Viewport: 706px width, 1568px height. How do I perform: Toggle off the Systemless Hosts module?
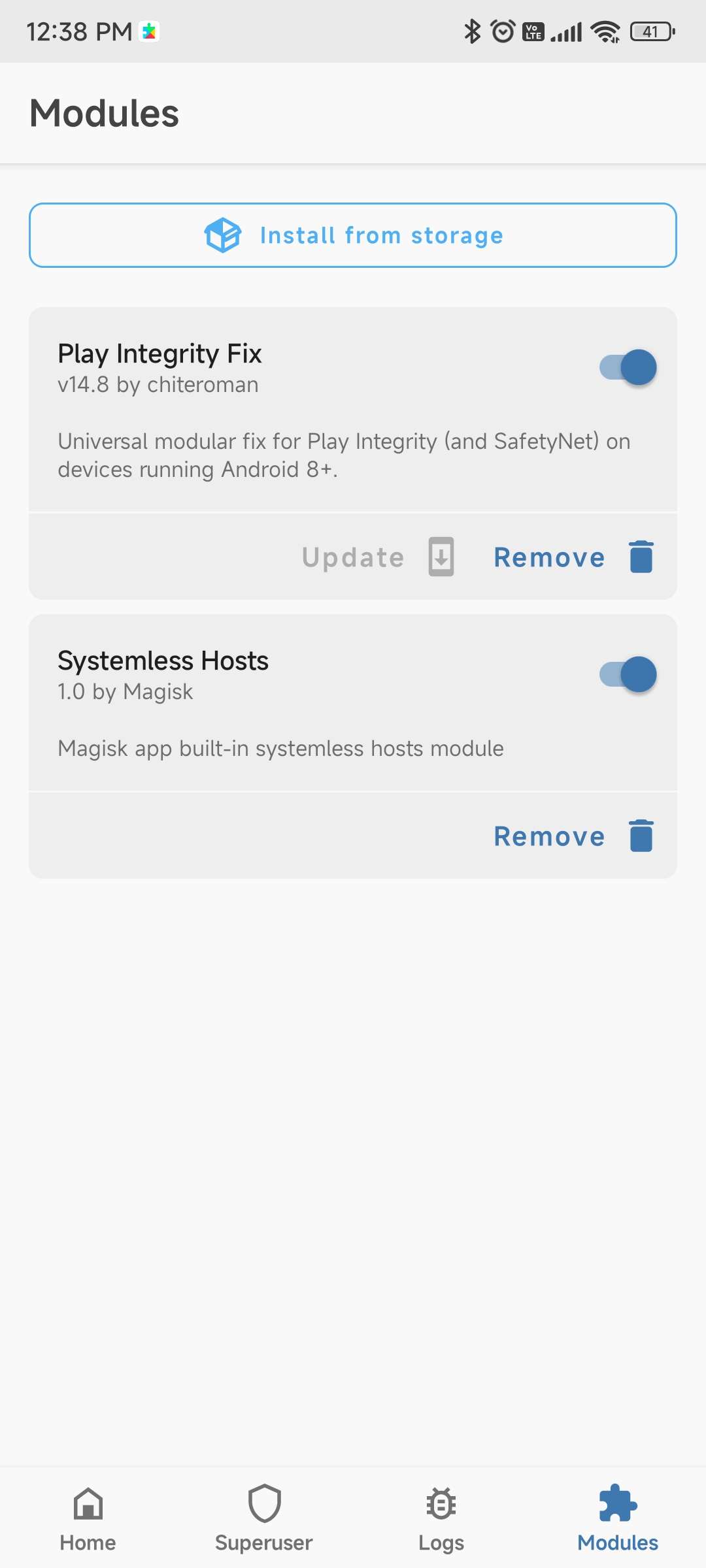coord(628,674)
